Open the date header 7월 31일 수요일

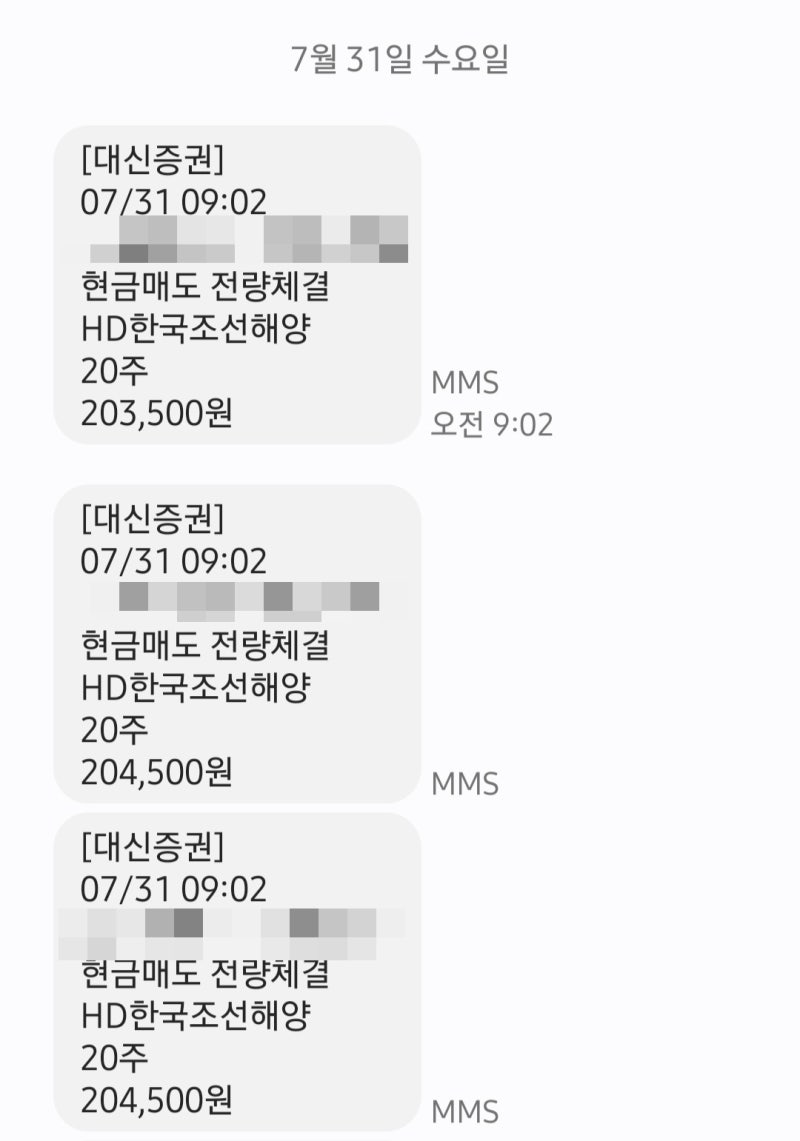tap(400, 60)
